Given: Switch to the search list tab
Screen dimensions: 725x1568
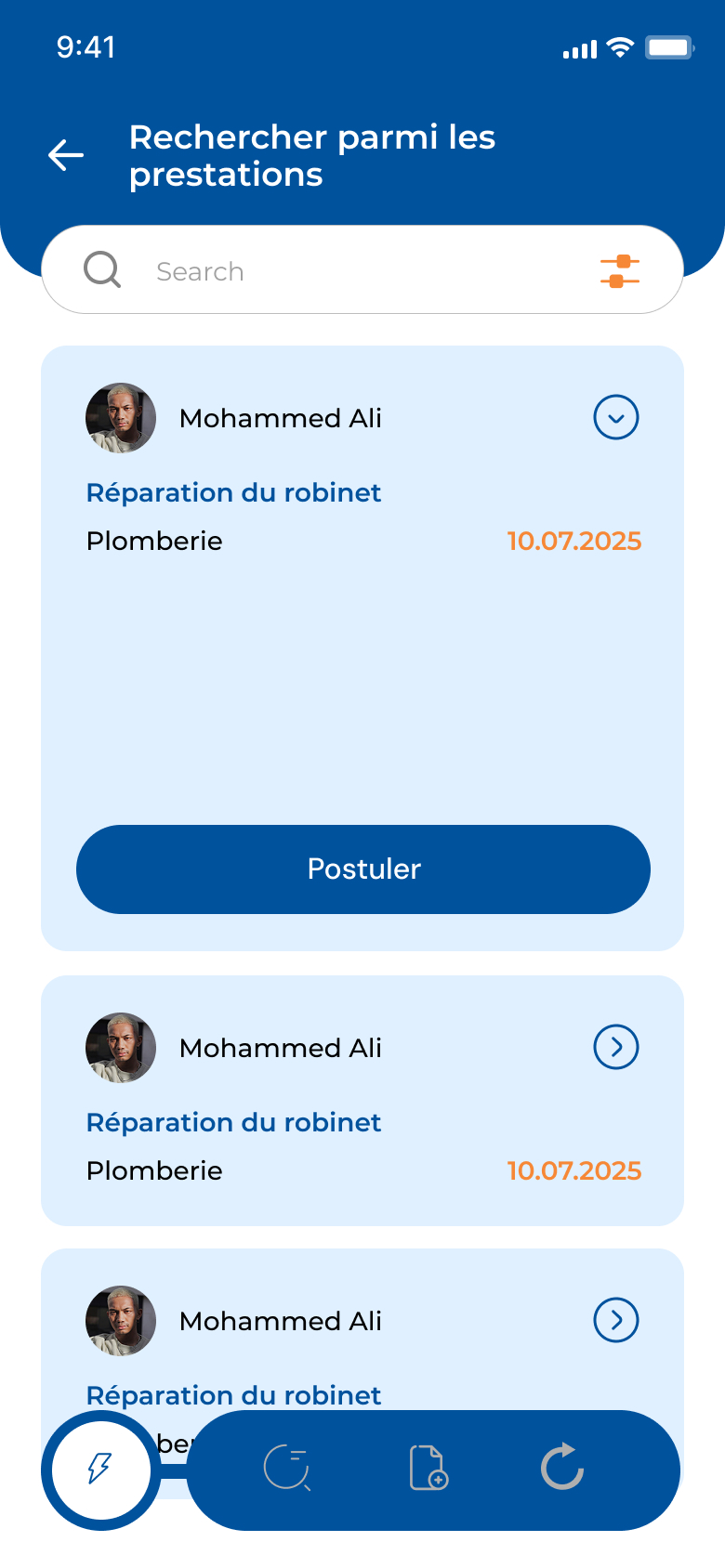Looking at the screenshot, I should point(287,1469).
